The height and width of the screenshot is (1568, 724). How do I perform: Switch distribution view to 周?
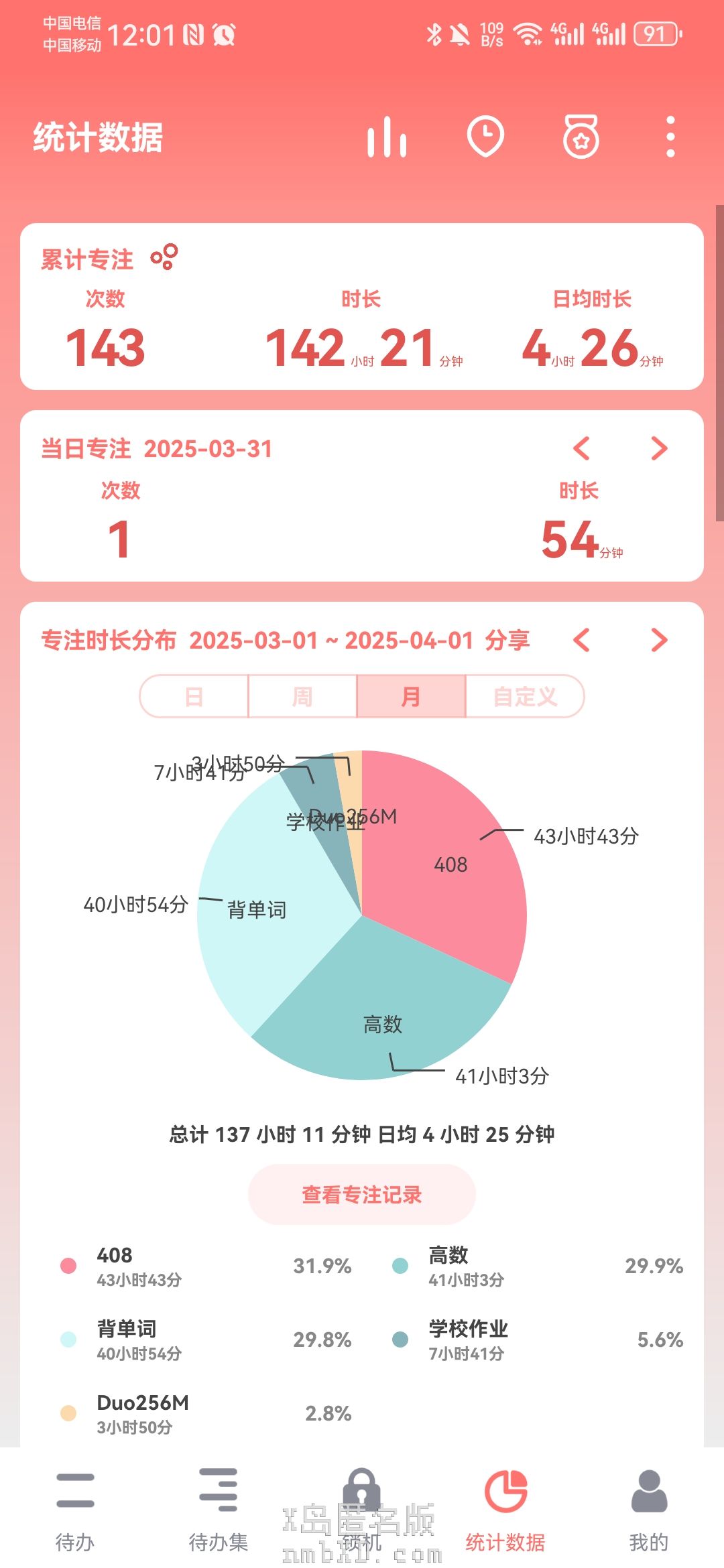click(302, 696)
